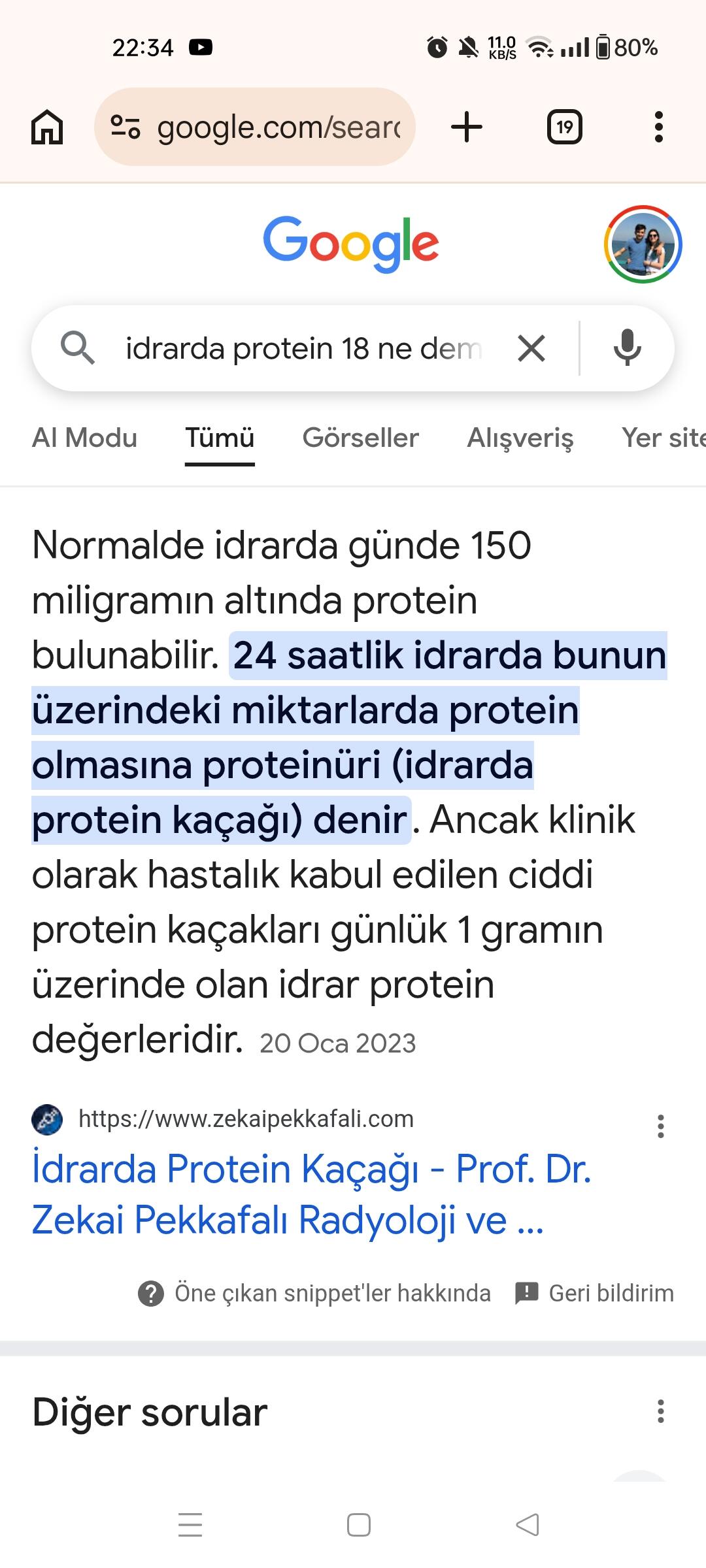Open the browser overflow menu

coord(658,127)
